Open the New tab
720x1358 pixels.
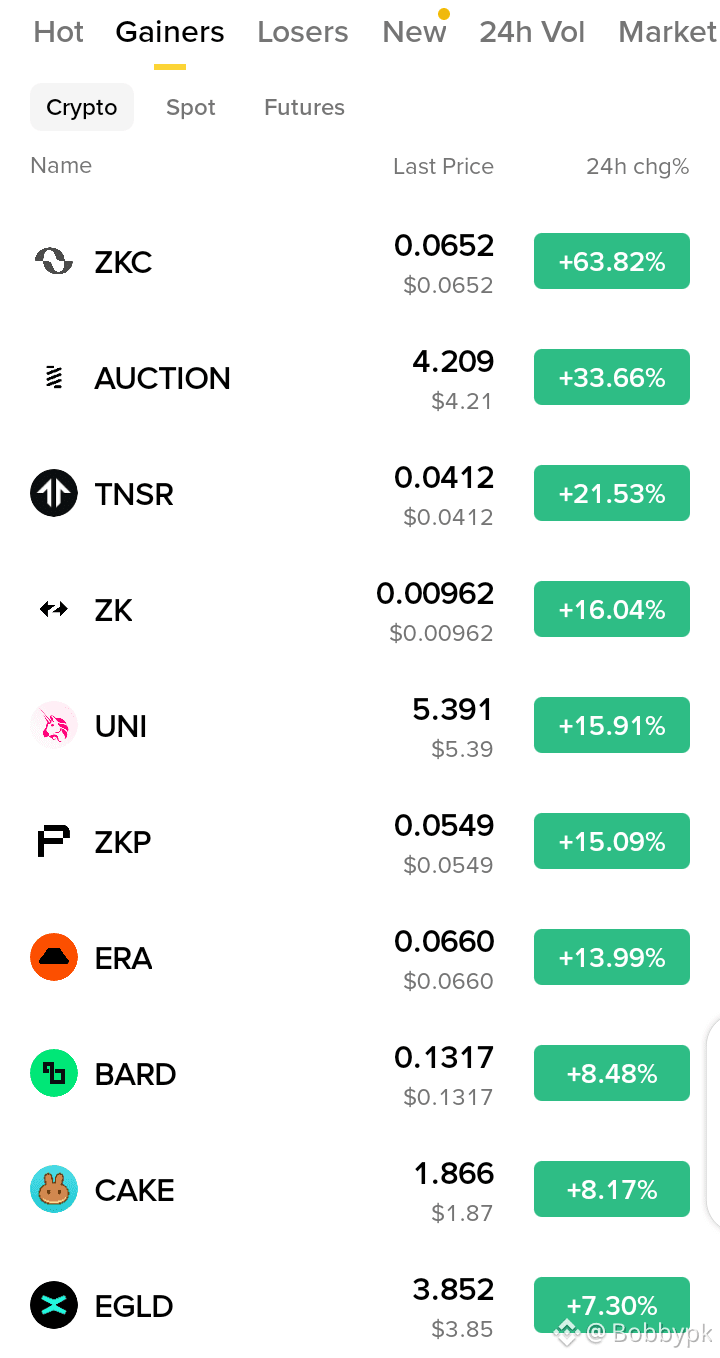click(414, 32)
